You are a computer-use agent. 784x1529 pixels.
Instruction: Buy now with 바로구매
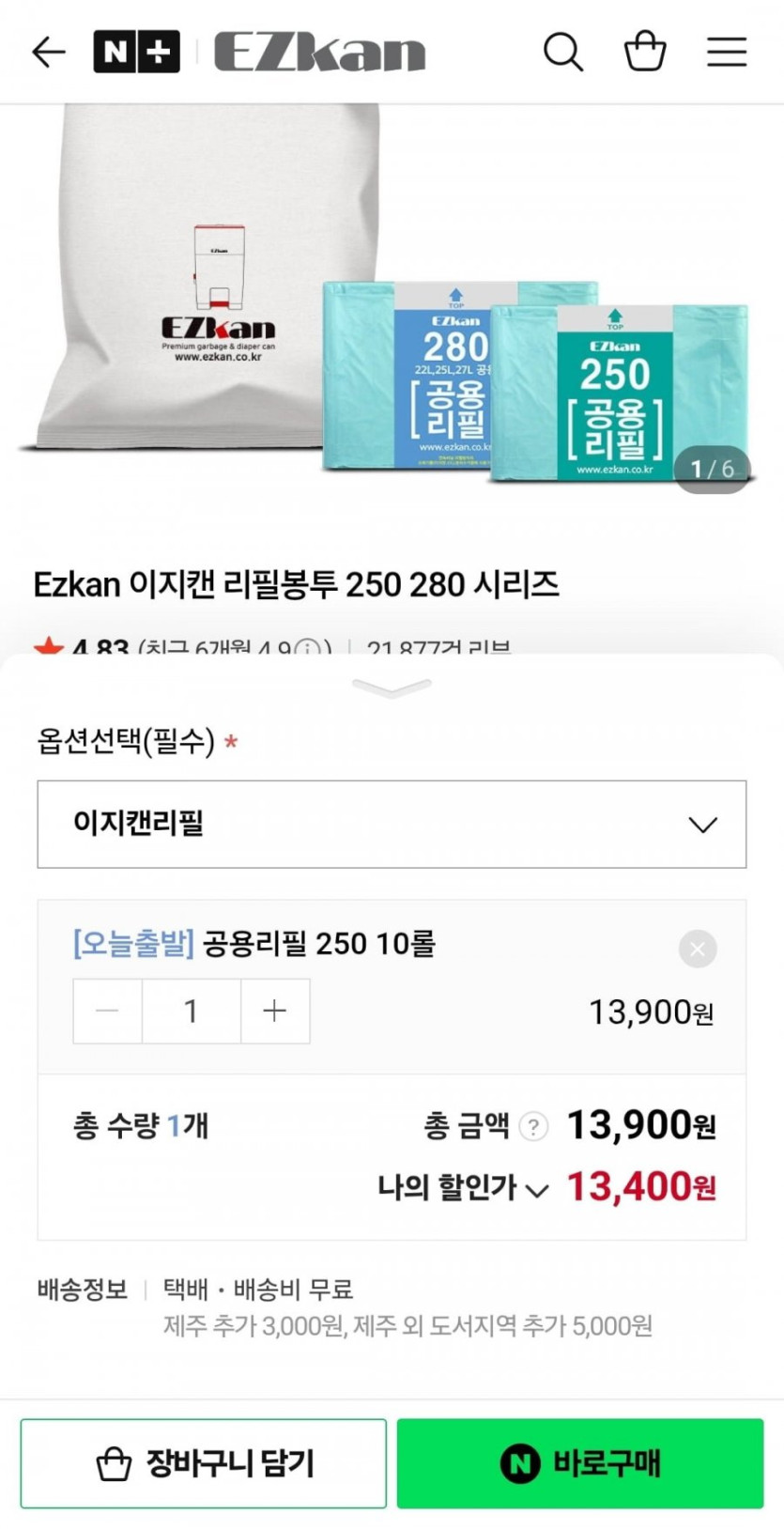(x=580, y=1463)
